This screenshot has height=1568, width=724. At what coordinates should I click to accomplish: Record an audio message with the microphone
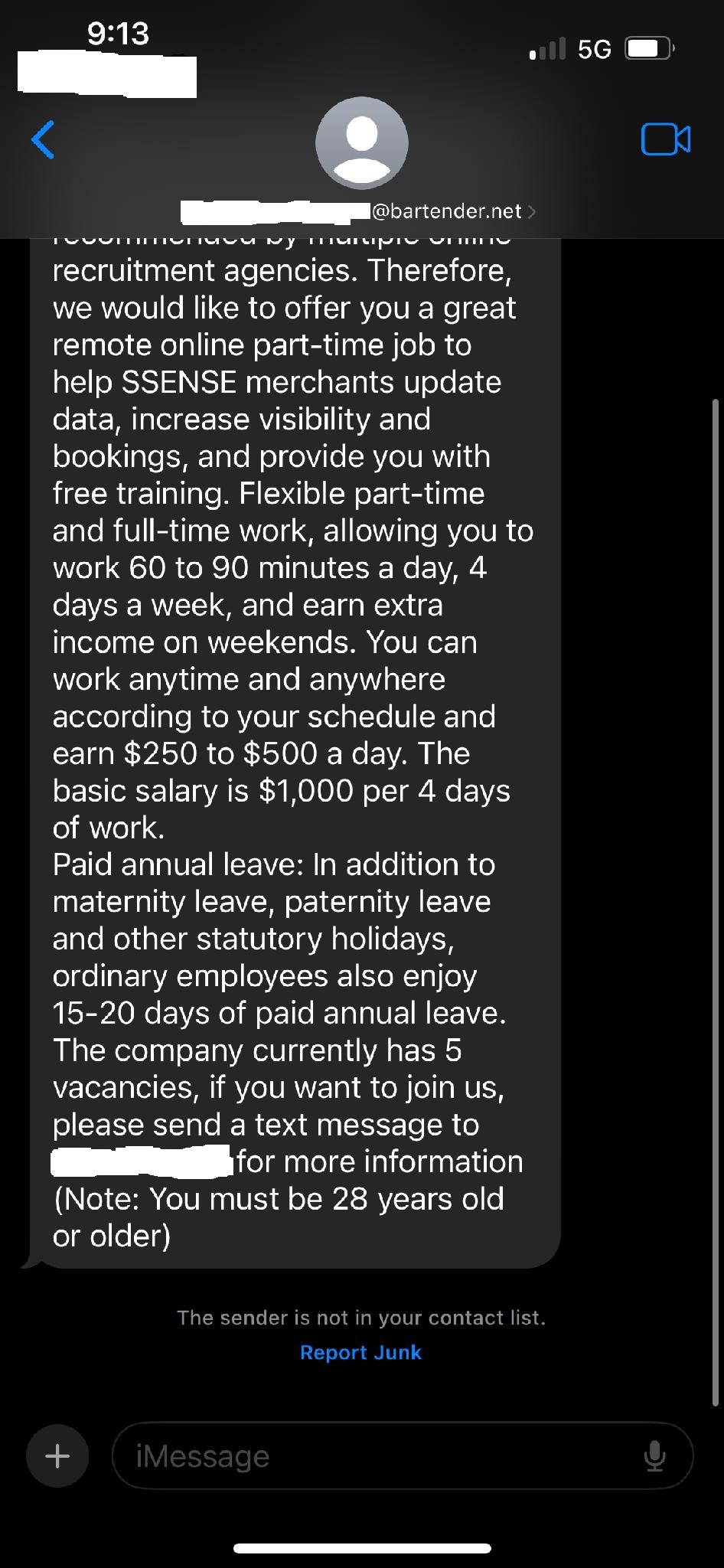pyautogui.click(x=654, y=1455)
